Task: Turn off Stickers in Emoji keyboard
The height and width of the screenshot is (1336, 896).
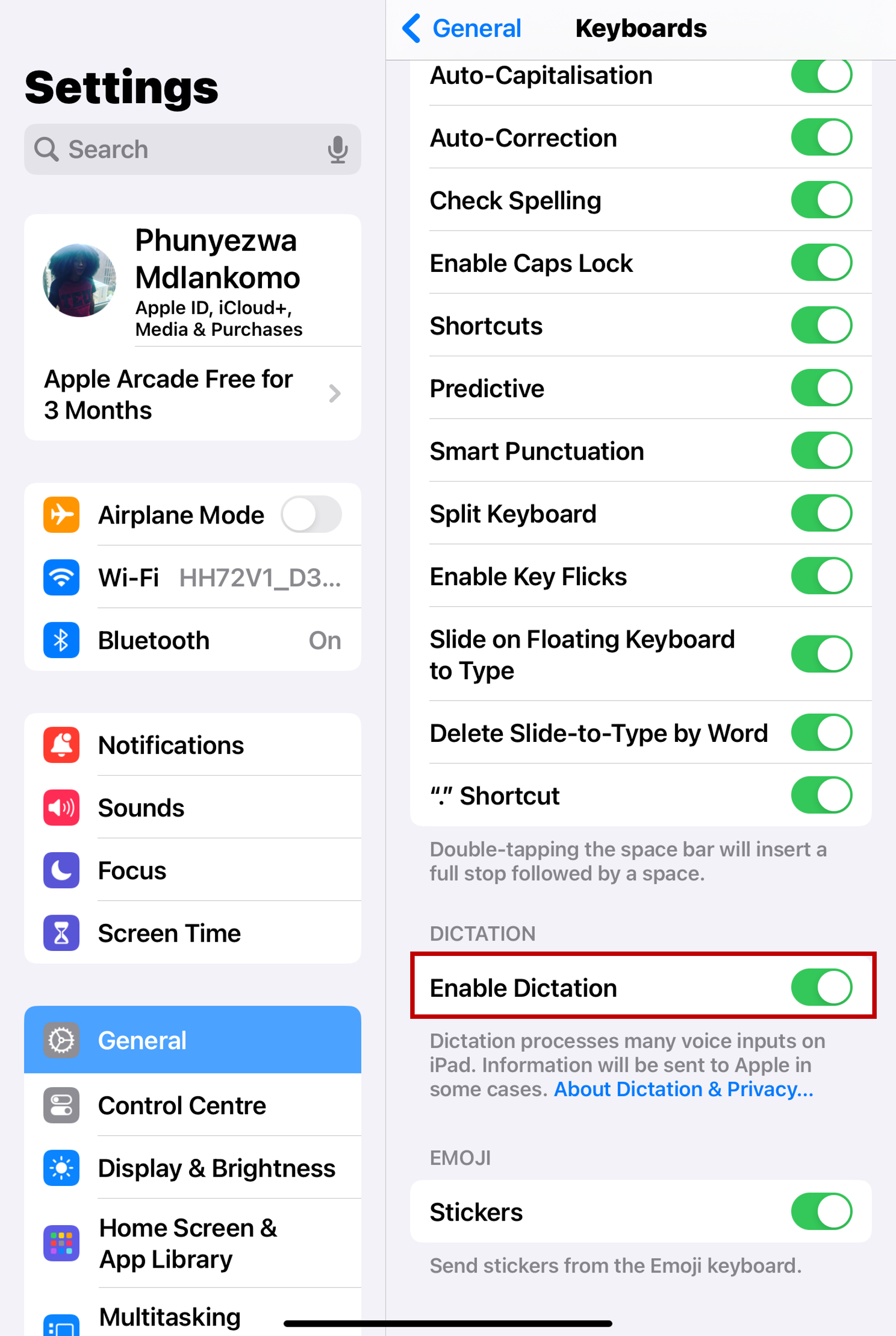Action: point(821,1211)
